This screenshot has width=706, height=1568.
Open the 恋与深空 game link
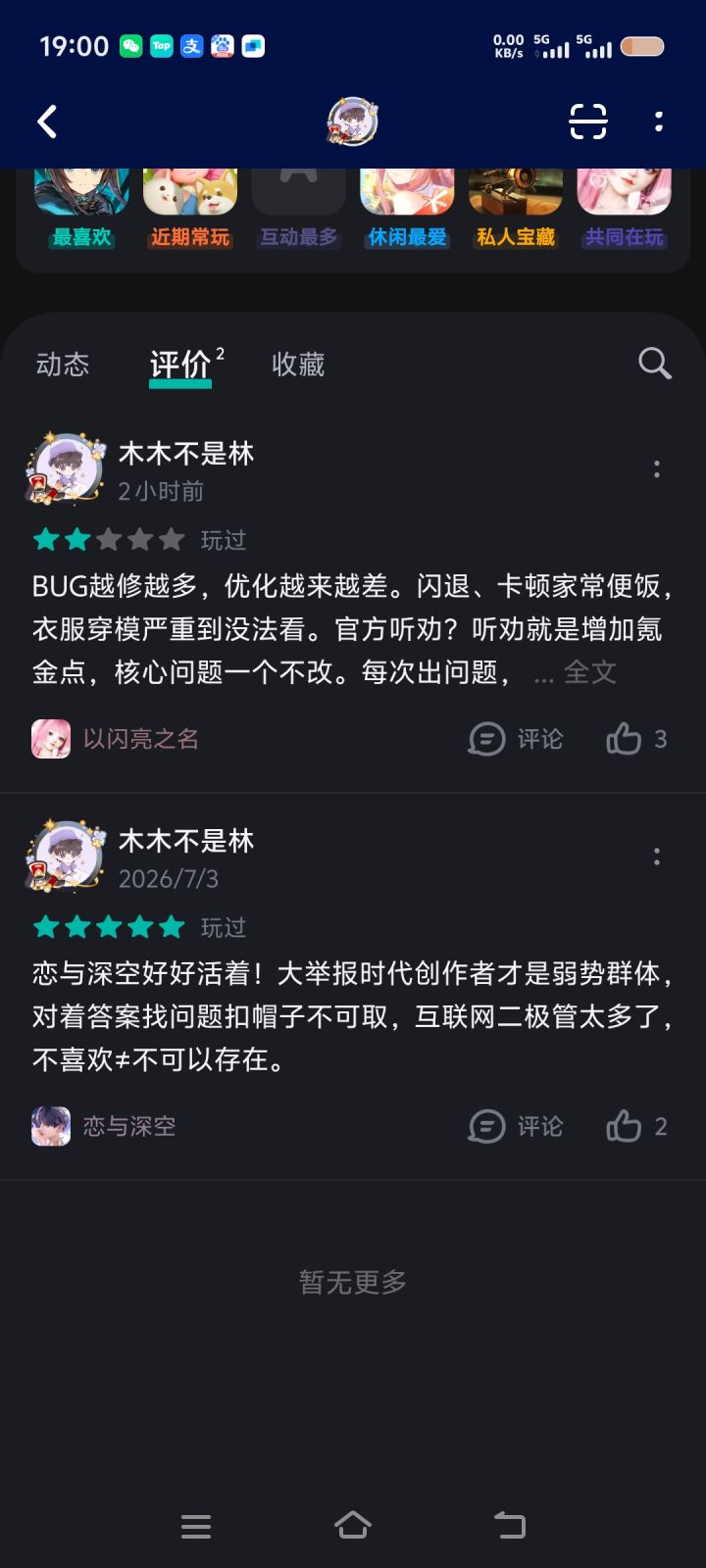pos(104,1126)
